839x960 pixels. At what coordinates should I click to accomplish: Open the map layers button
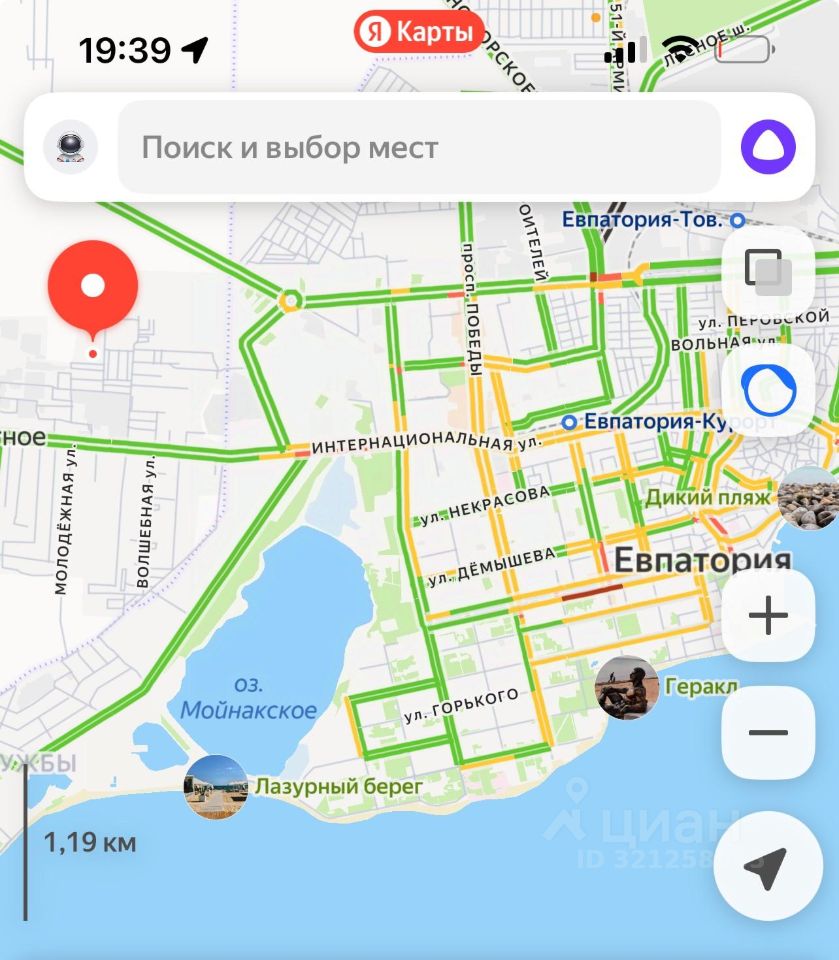tap(767, 272)
